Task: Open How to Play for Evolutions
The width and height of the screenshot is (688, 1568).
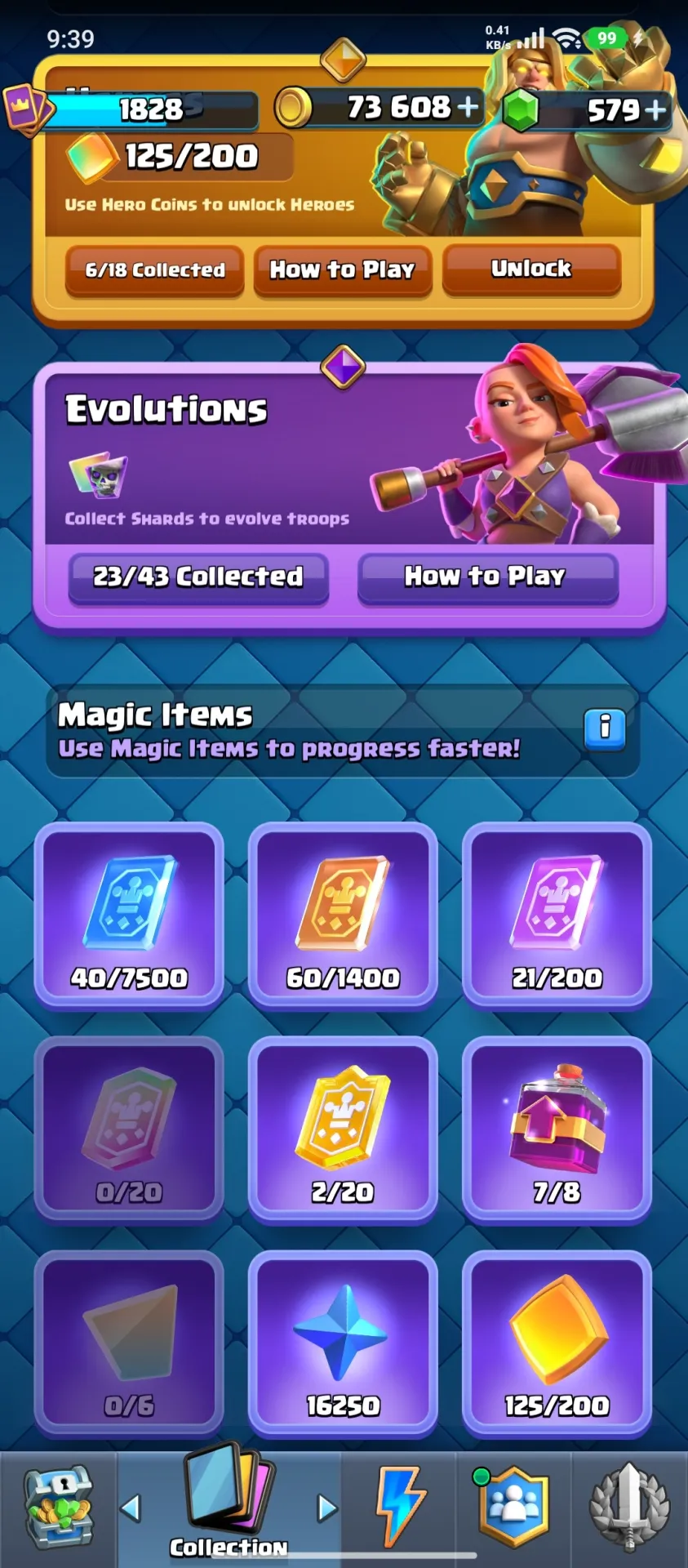Action: pyautogui.click(x=487, y=577)
